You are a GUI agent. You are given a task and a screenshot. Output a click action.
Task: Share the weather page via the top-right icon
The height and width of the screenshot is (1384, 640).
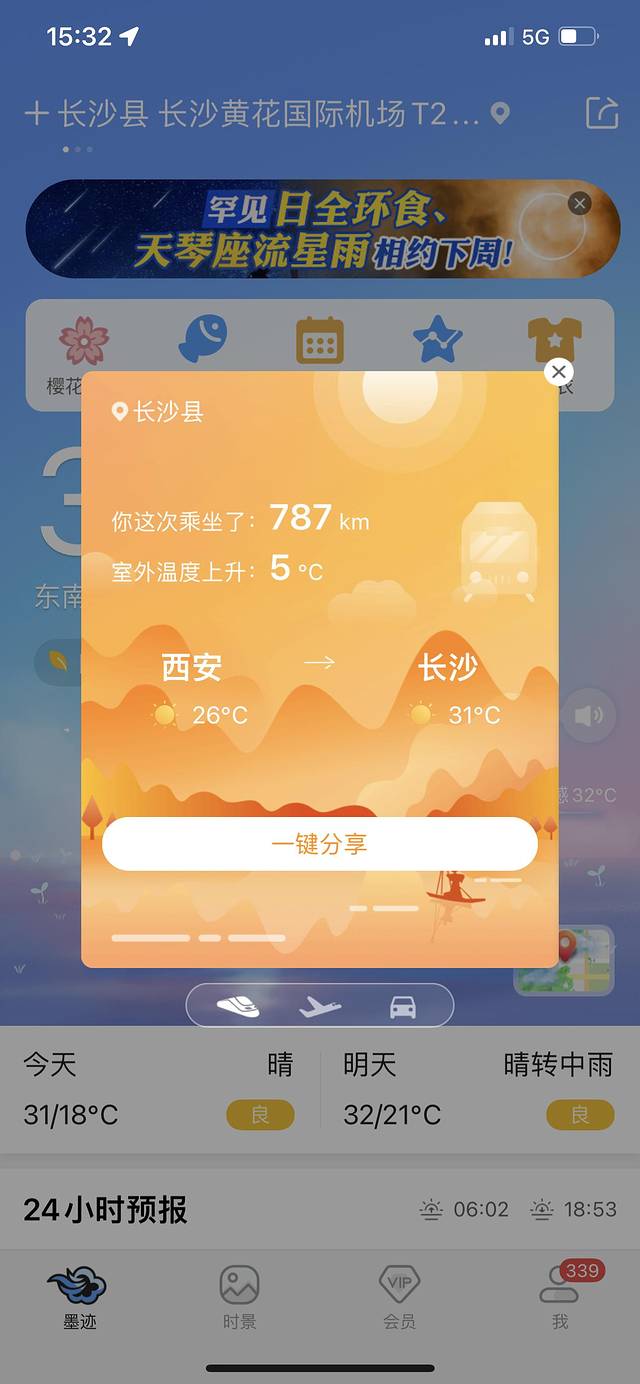coord(602,113)
